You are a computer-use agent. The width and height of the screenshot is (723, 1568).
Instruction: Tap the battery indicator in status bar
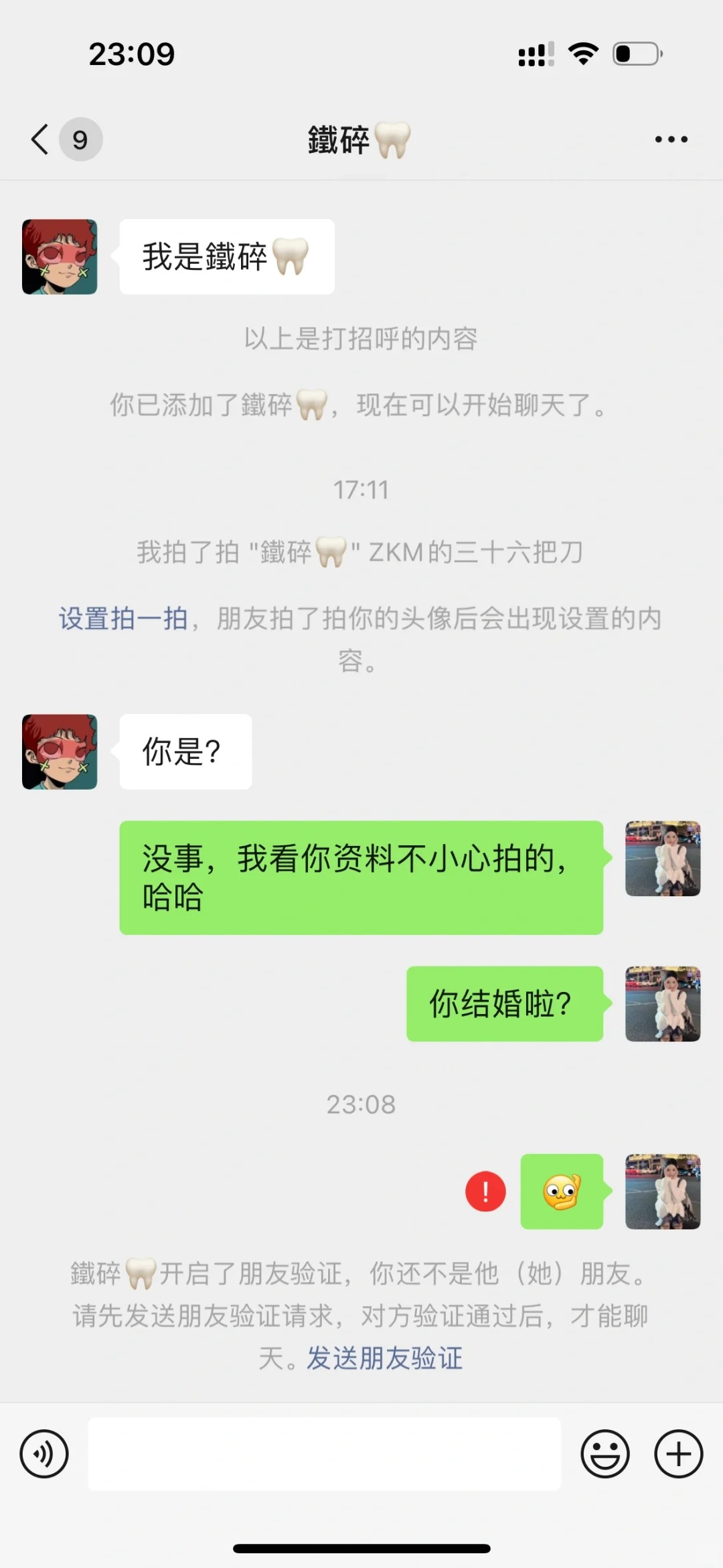pos(637,54)
